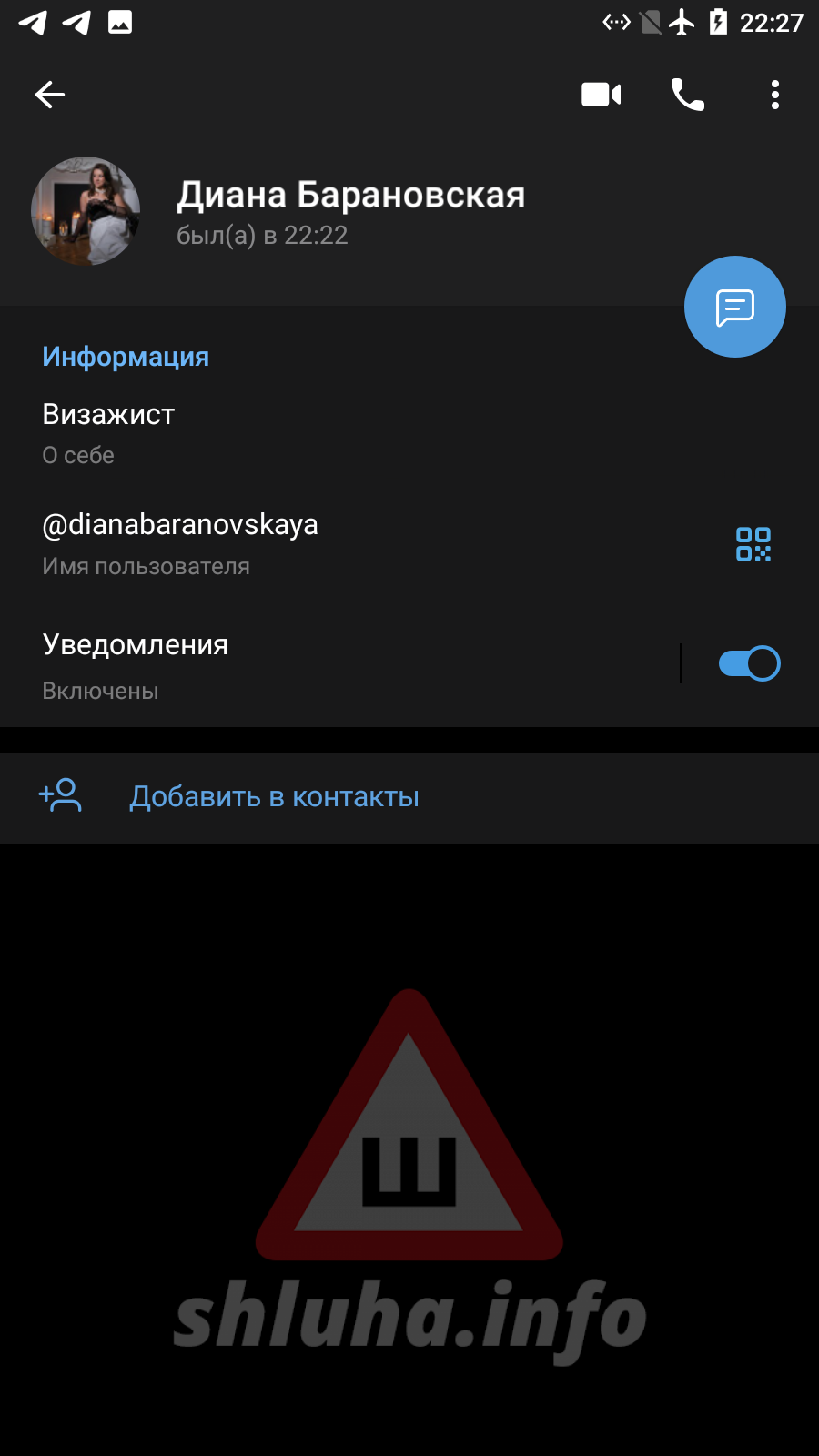This screenshot has height=1456, width=819.
Task: Tap the Визажист bio row
Action: pyautogui.click(x=273, y=432)
